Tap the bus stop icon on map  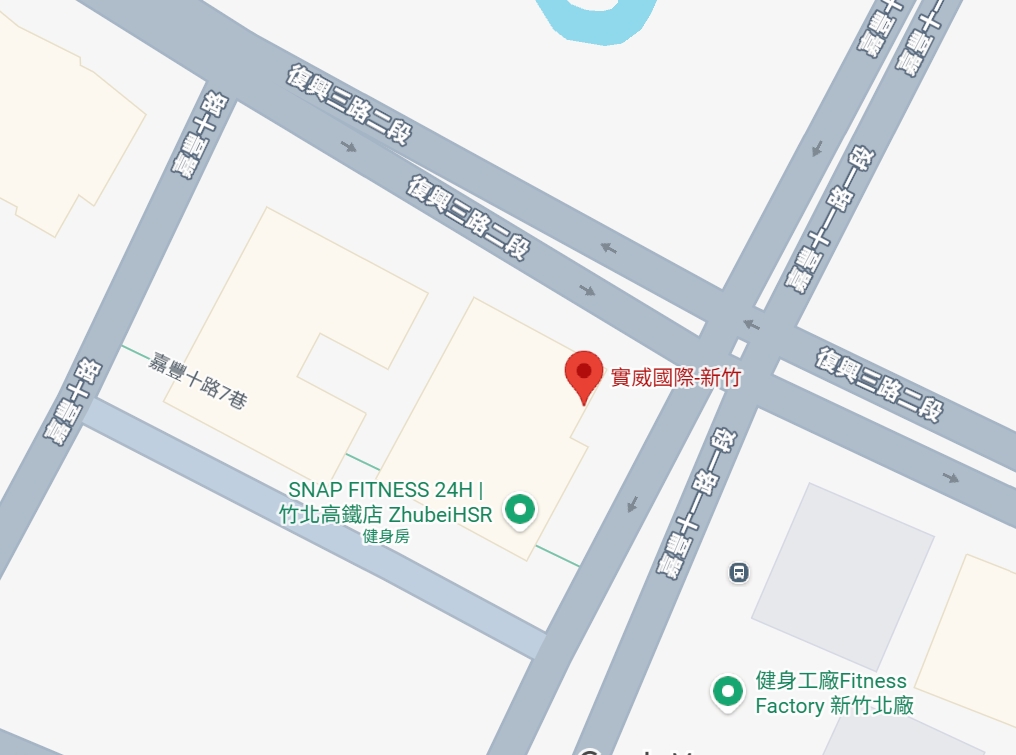(738, 573)
